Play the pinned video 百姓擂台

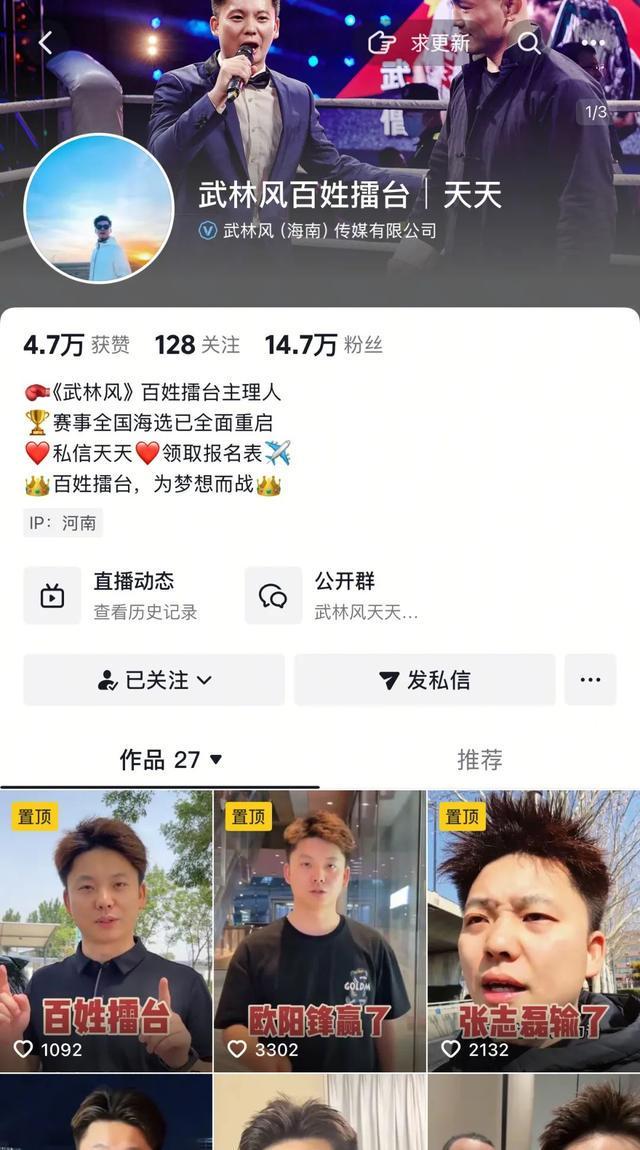(106, 930)
